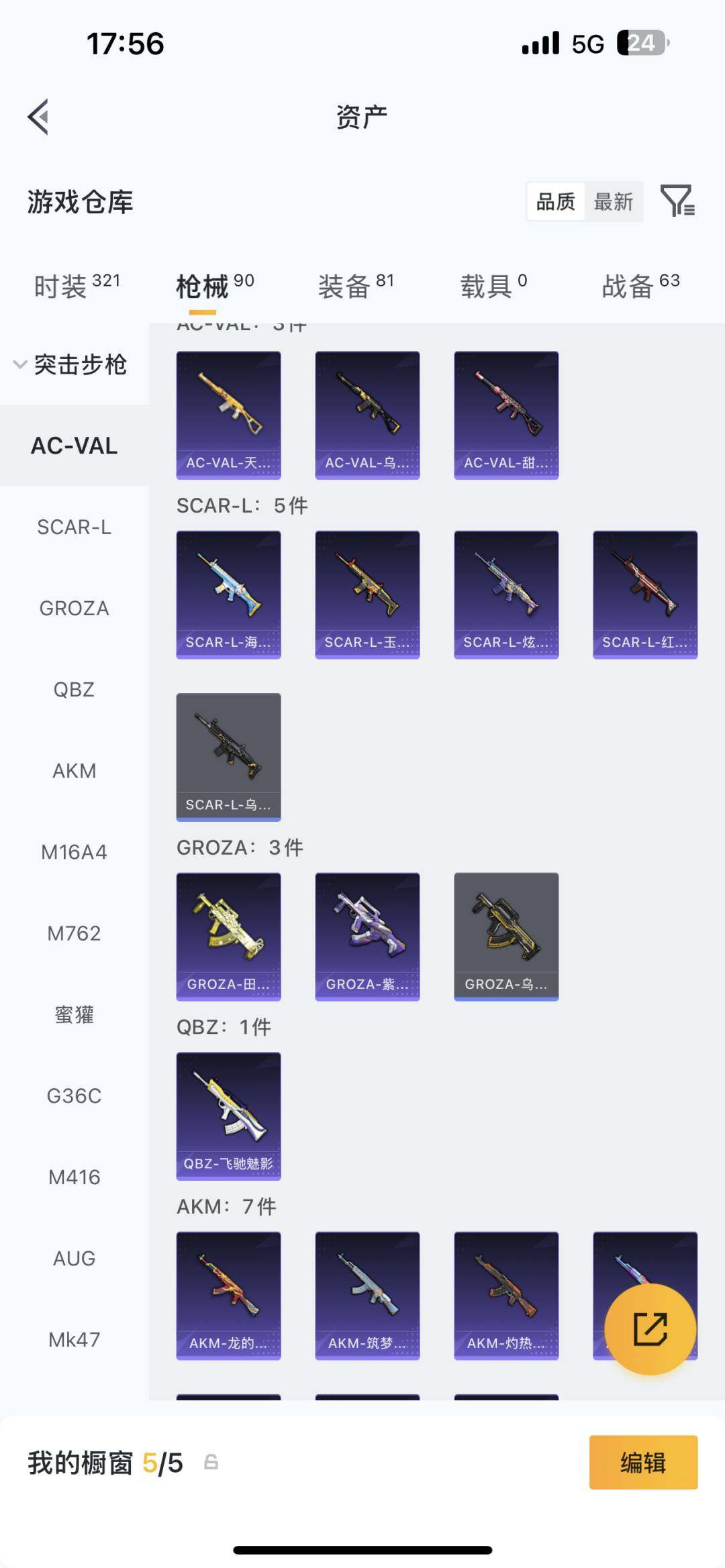Open the QBZ-飞驰魅影 skin
This screenshot has width=725, height=1568.
[x=228, y=1115]
